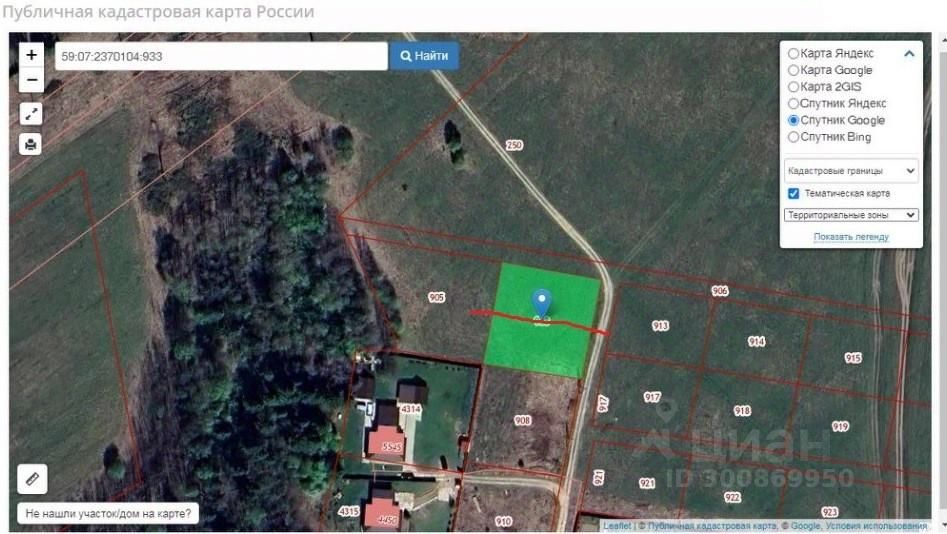The height and width of the screenshot is (534, 947).
Task: Select Карта Google layer
Action: 794,70
